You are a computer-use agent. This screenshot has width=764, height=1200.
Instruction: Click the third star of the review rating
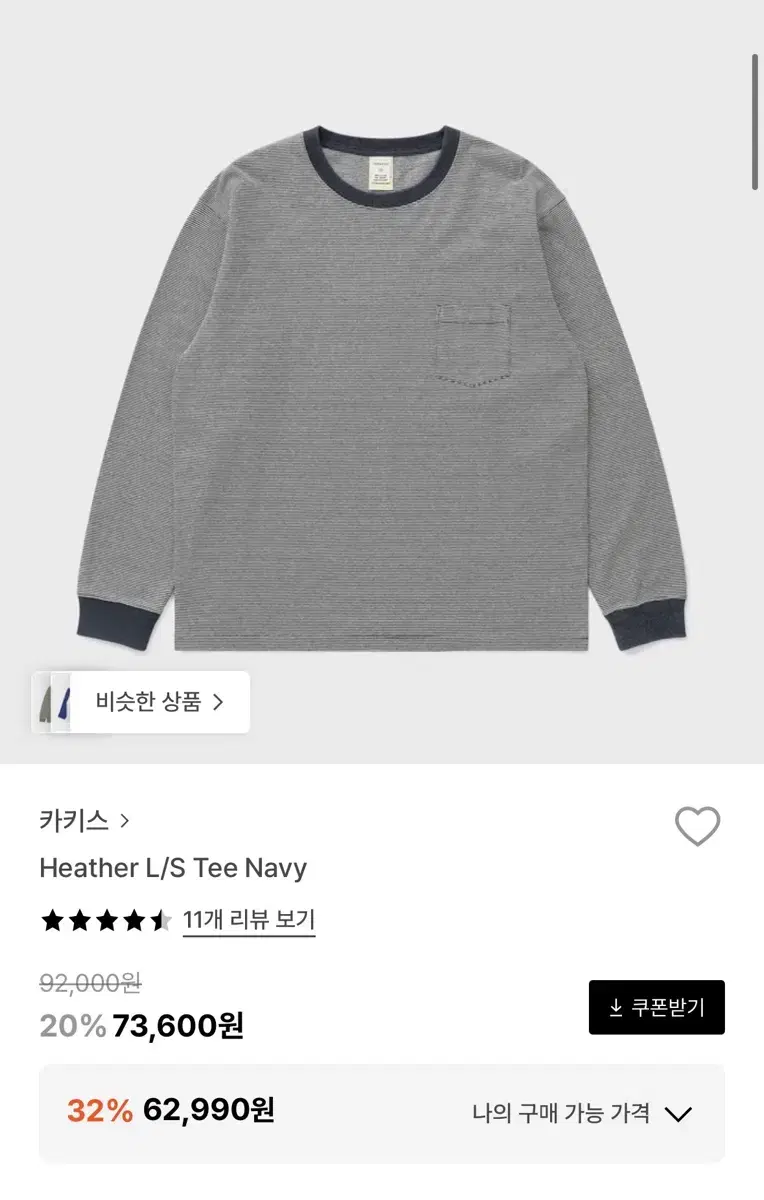[x=107, y=919]
